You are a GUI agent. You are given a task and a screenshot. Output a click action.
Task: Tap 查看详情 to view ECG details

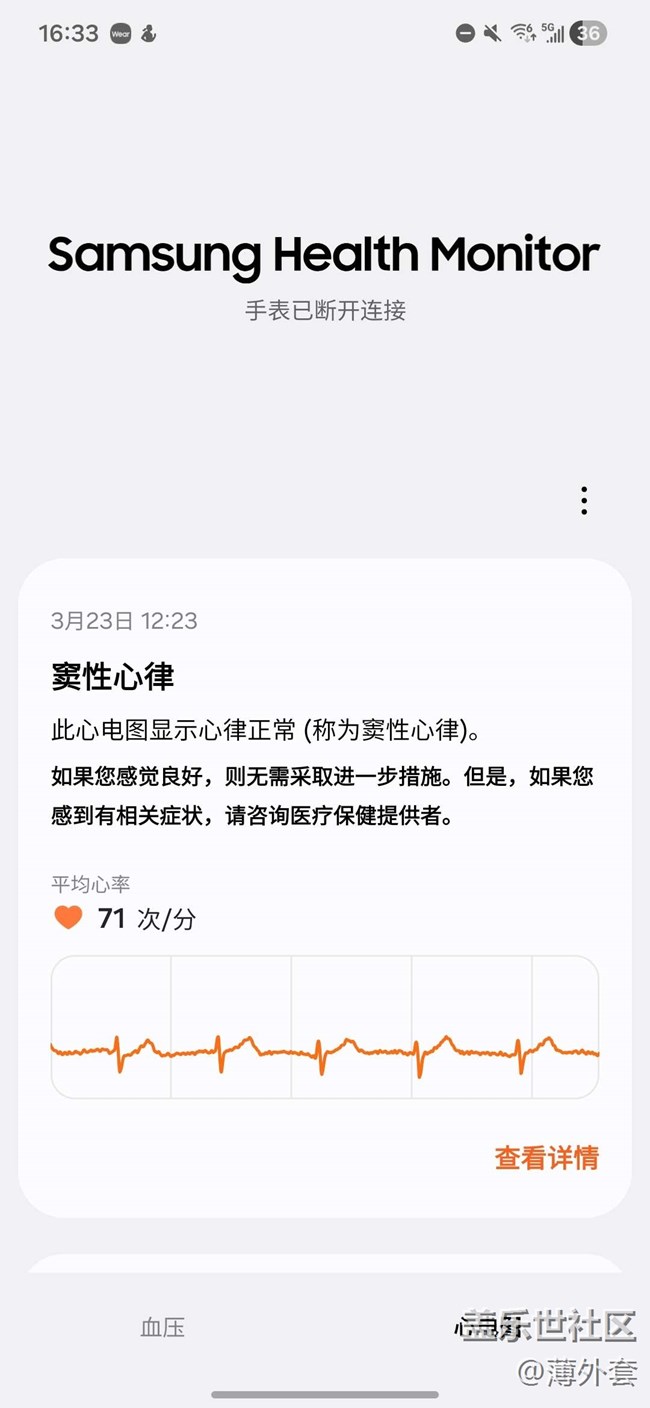click(546, 1158)
